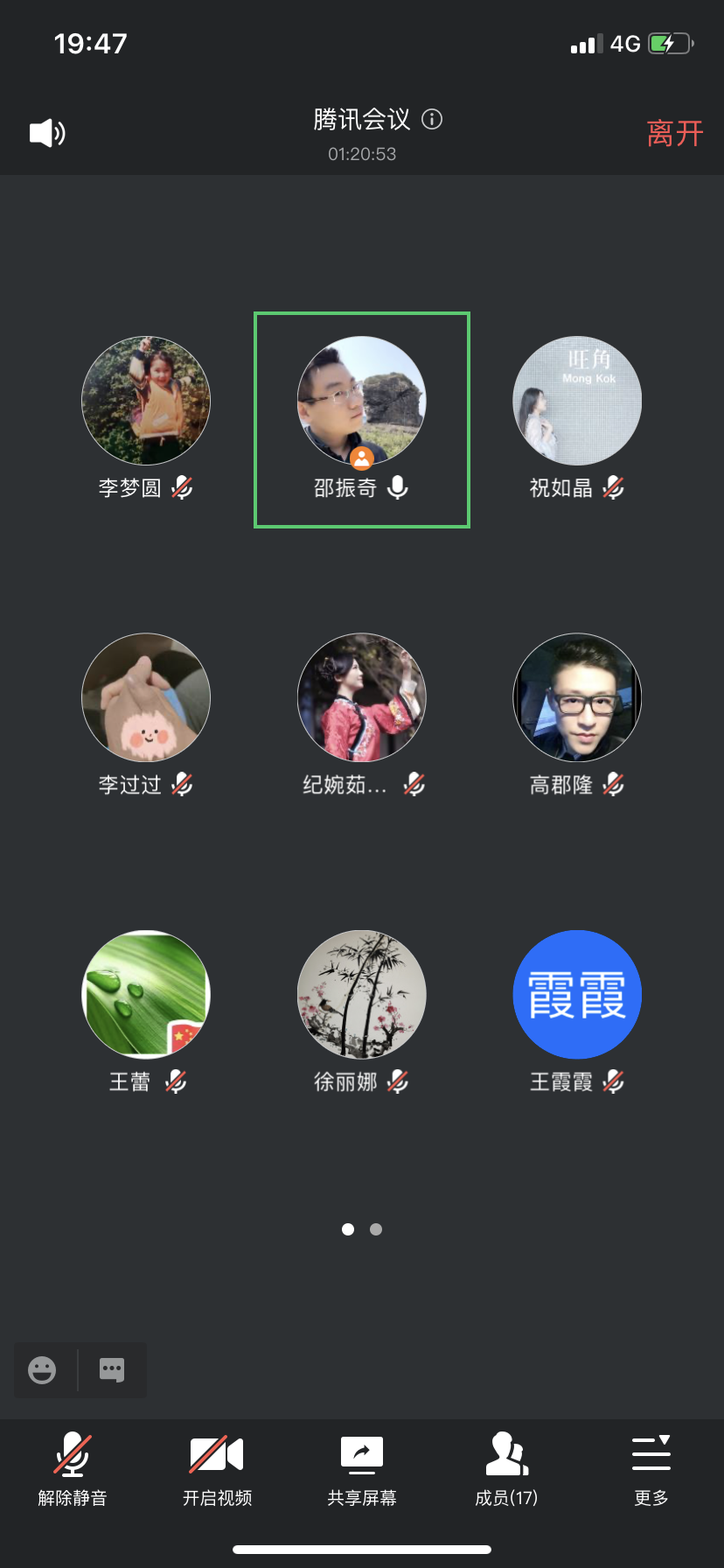Open the emoji reaction button
Viewport: 724px width, 1568px height.
click(x=42, y=1369)
